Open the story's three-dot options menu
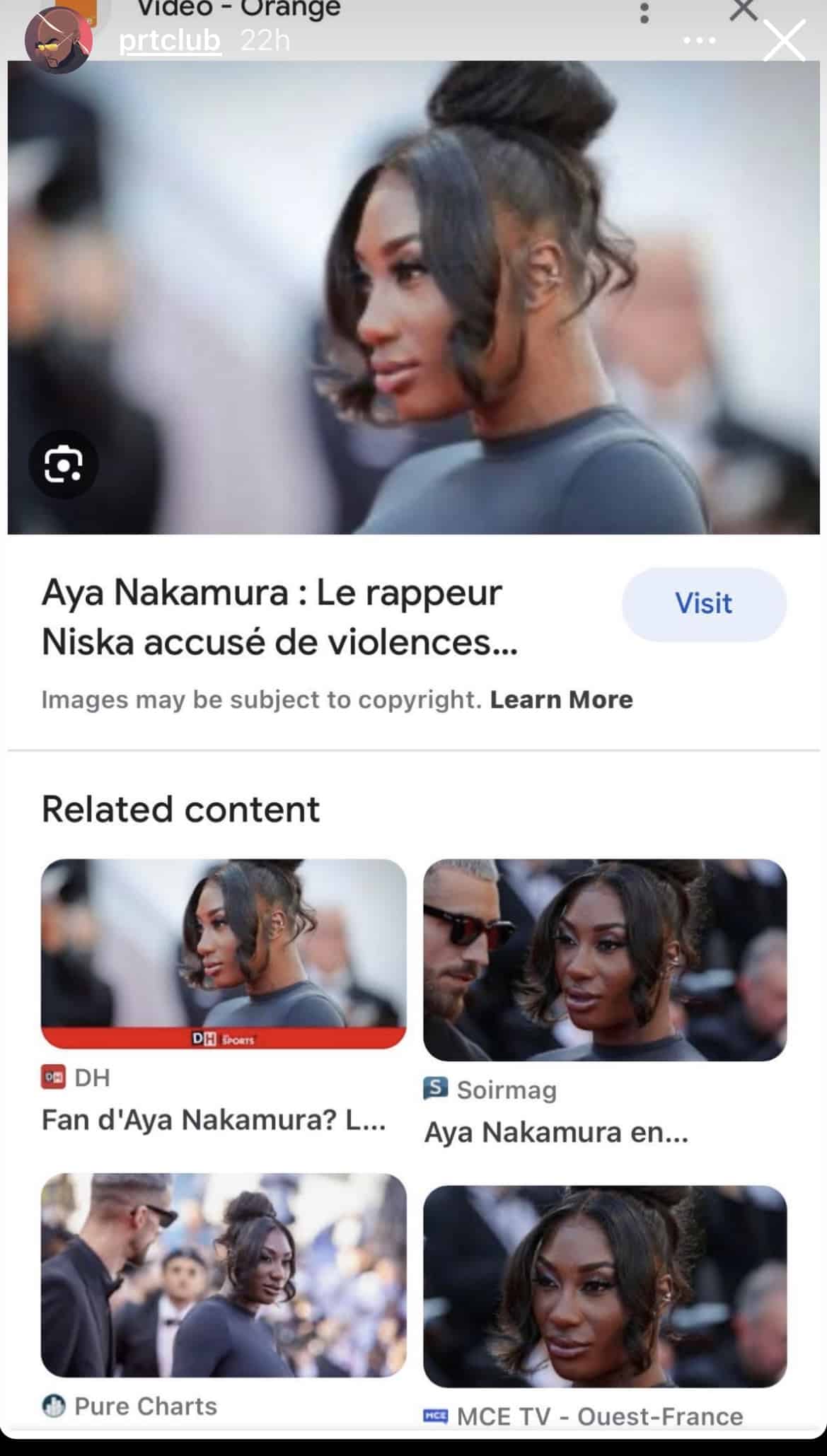 (699, 41)
